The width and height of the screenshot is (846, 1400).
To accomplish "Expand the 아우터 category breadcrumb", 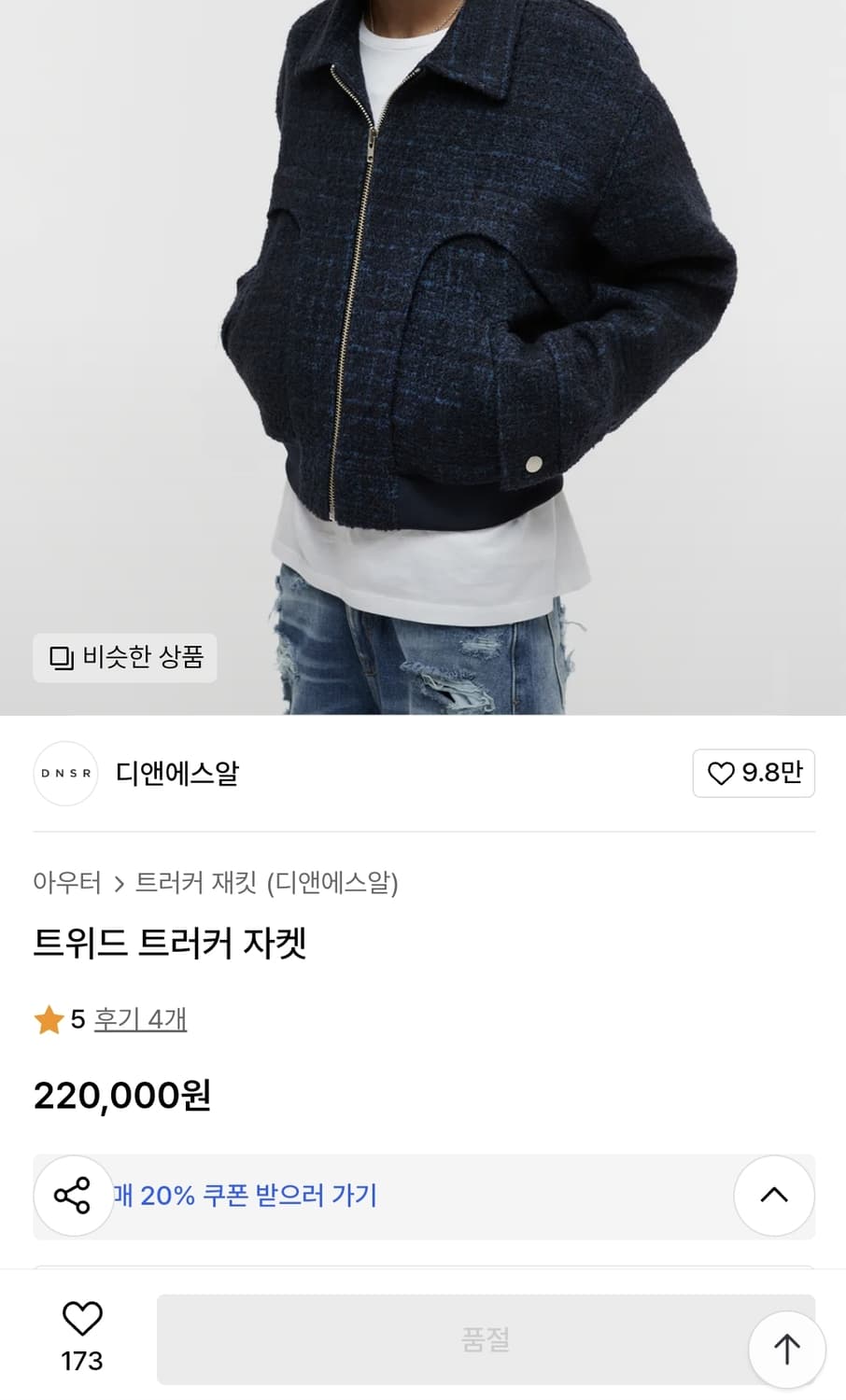I will pos(66,884).
